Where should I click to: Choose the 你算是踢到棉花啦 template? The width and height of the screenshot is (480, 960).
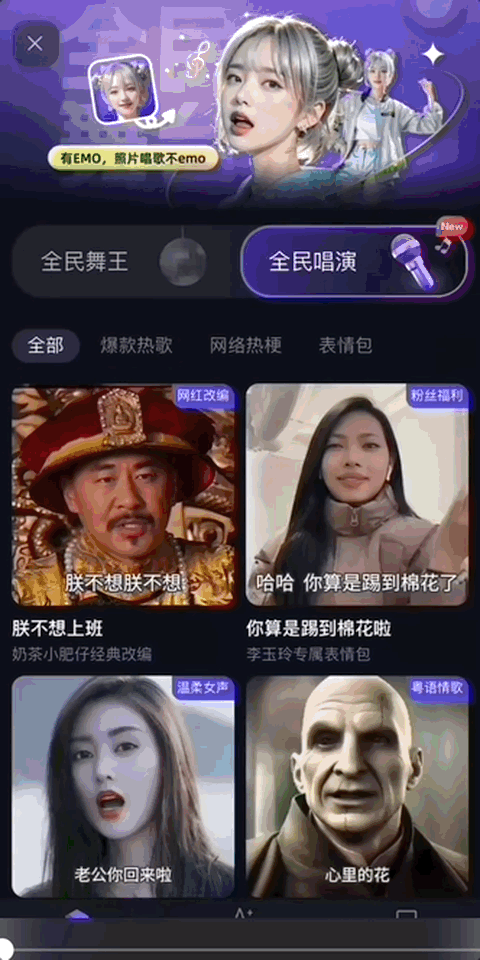357,523
